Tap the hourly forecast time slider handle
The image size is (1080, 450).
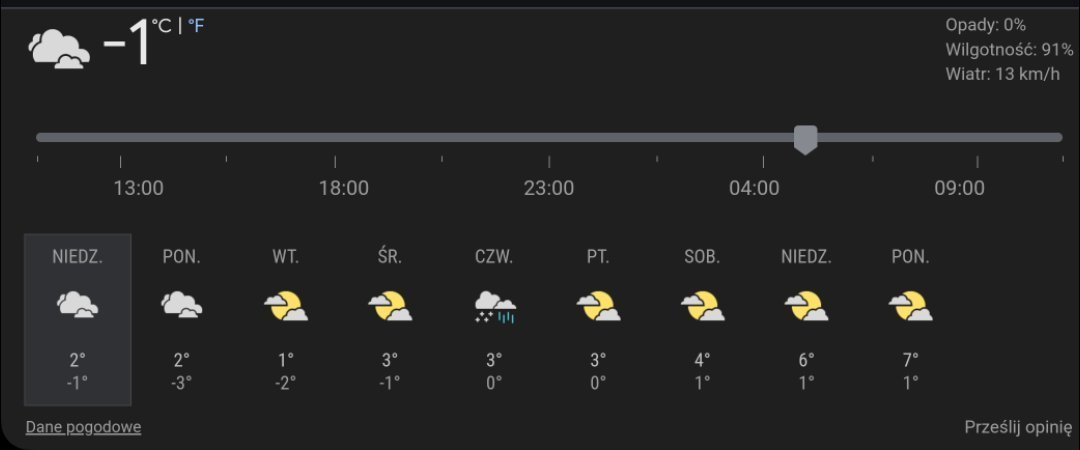(x=805, y=139)
